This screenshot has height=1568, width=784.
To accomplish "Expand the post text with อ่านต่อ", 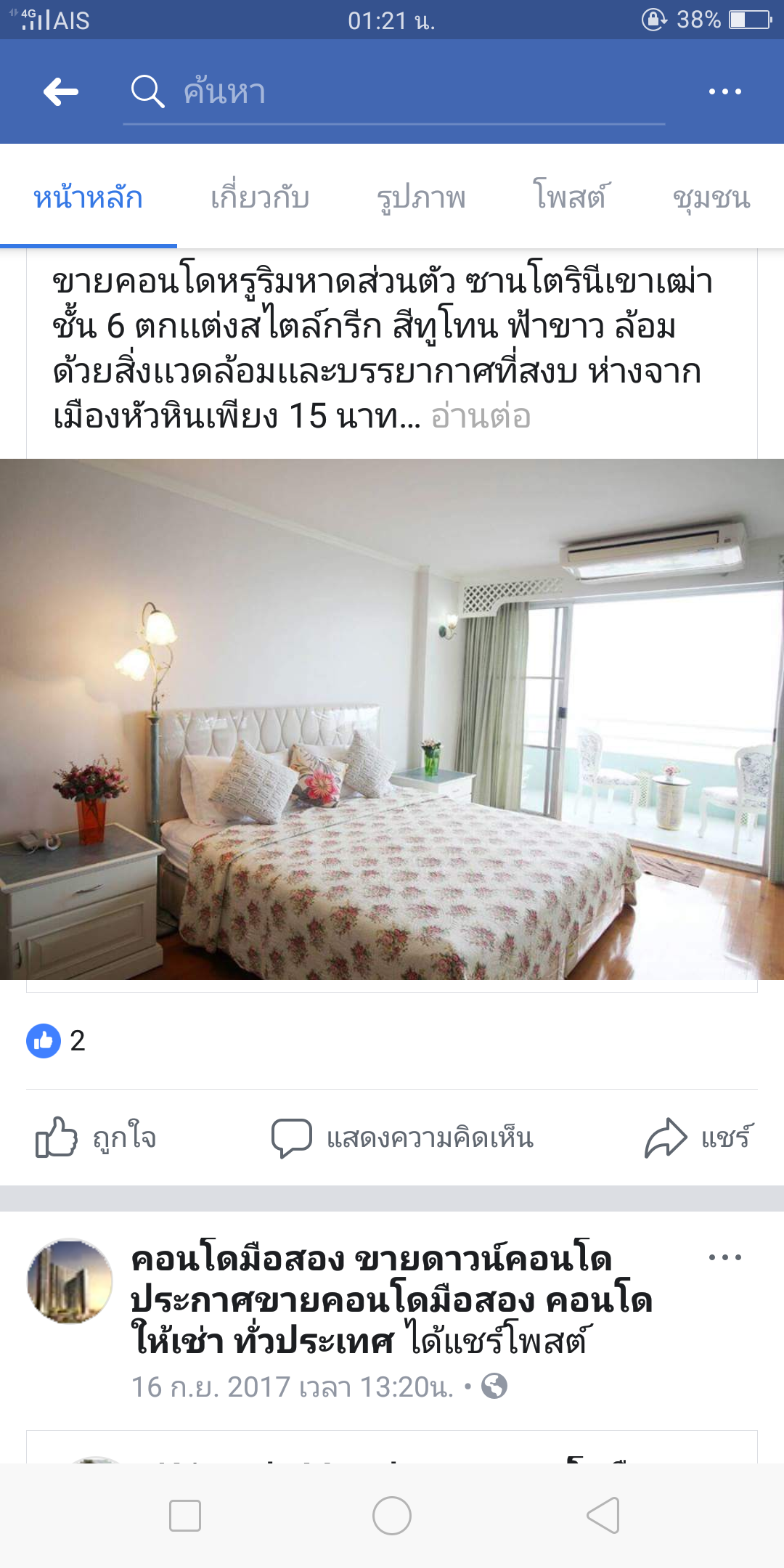I will point(481,417).
